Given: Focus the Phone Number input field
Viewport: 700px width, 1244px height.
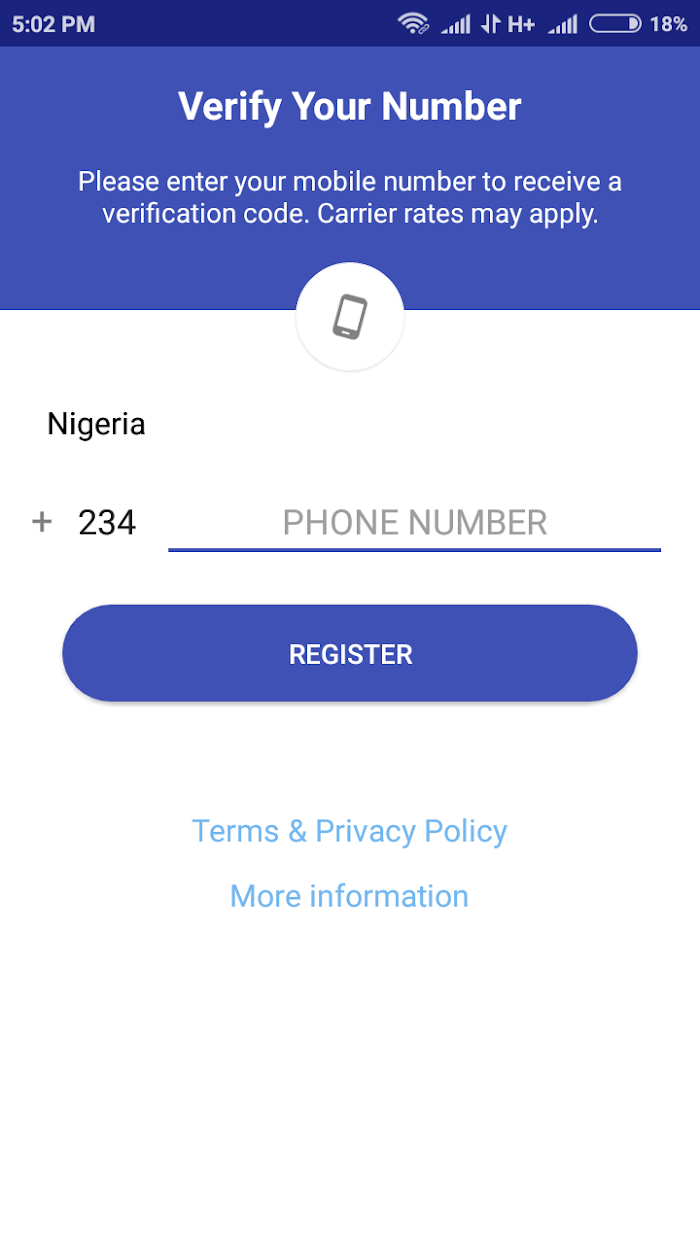Looking at the screenshot, I should point(414,522).
